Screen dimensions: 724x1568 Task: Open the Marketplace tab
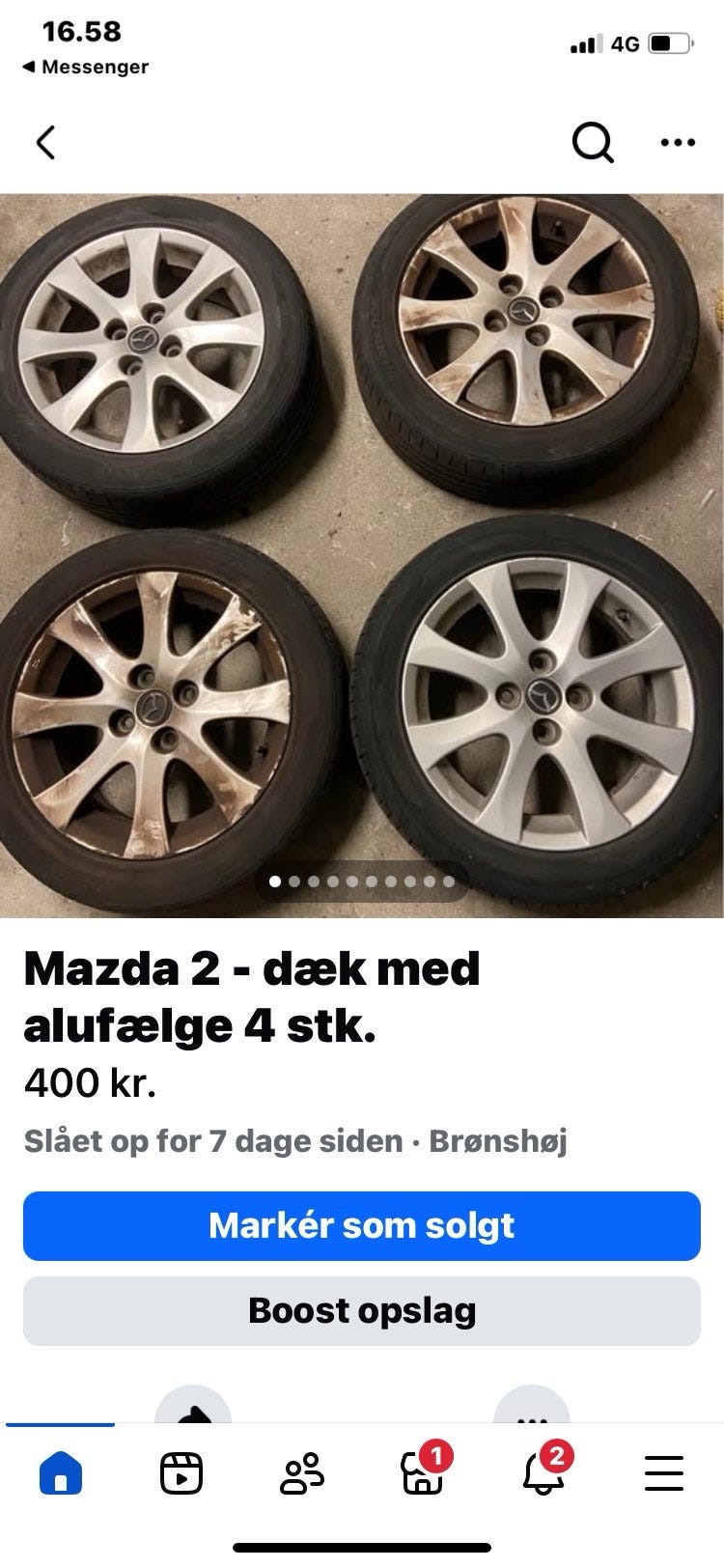[x=423, y=1474]
